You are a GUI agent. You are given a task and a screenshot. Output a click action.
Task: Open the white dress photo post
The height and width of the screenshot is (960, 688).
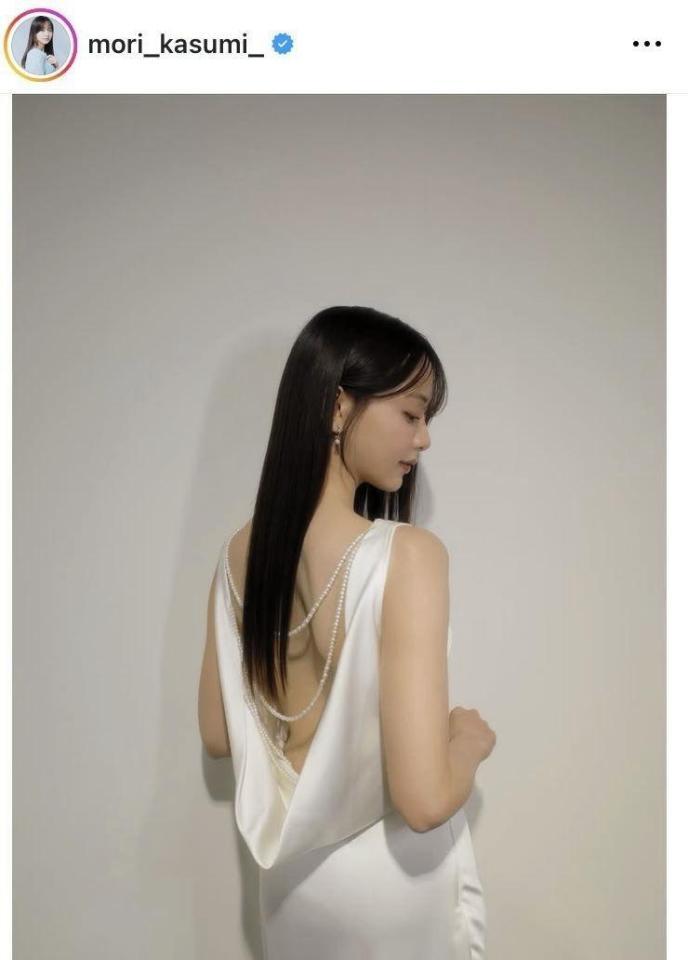point(339,527)
